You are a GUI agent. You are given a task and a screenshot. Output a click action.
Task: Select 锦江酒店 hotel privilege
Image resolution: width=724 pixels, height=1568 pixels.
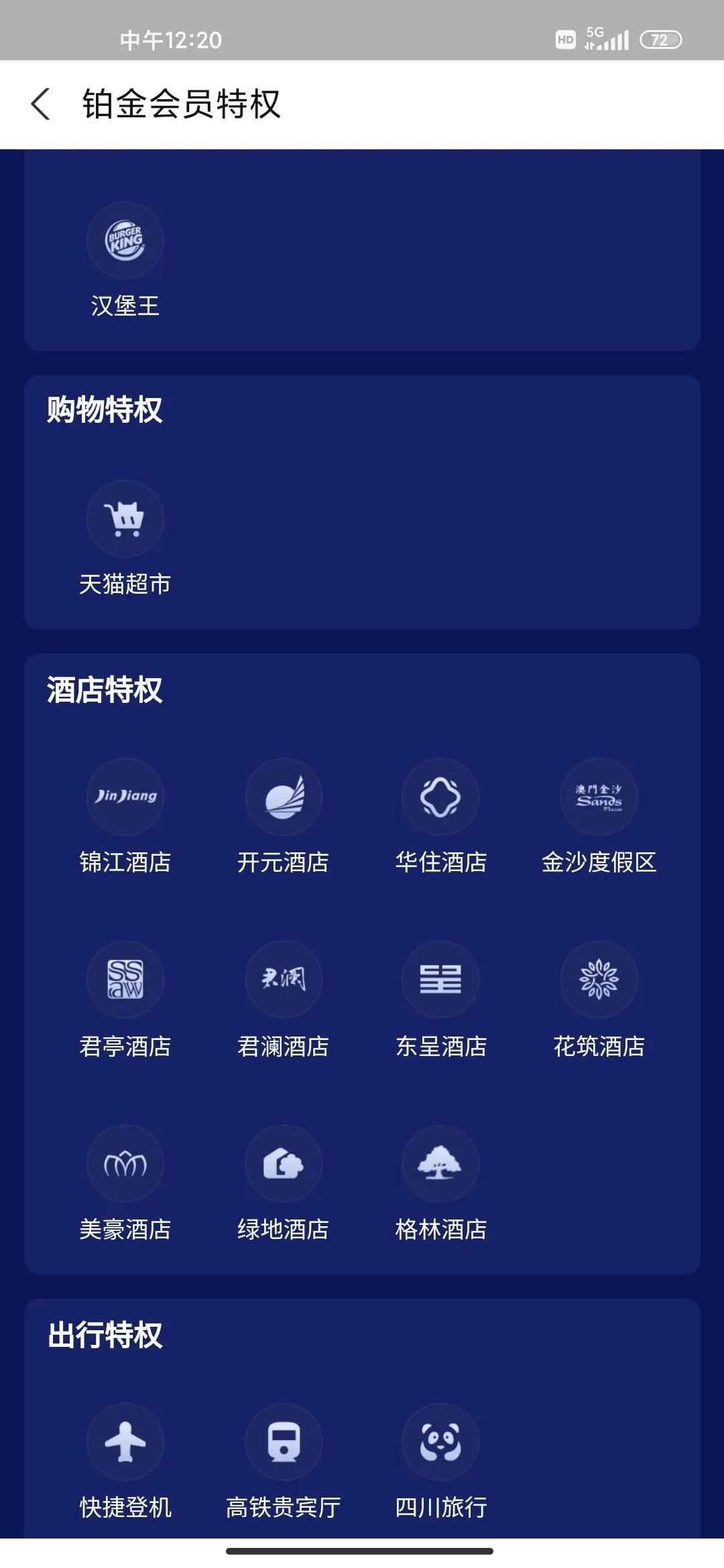[125, 797]
